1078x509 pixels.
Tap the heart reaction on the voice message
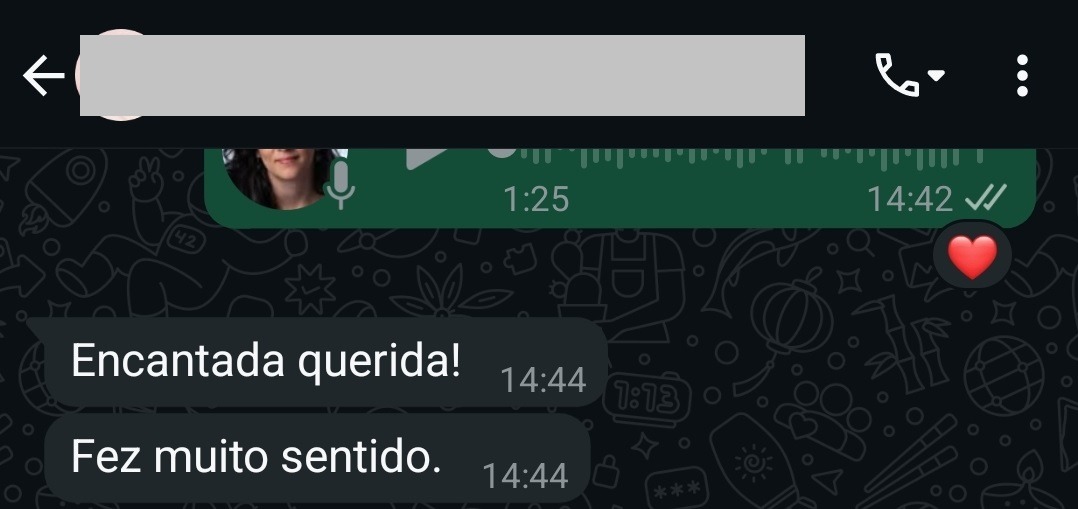(972, 258)
